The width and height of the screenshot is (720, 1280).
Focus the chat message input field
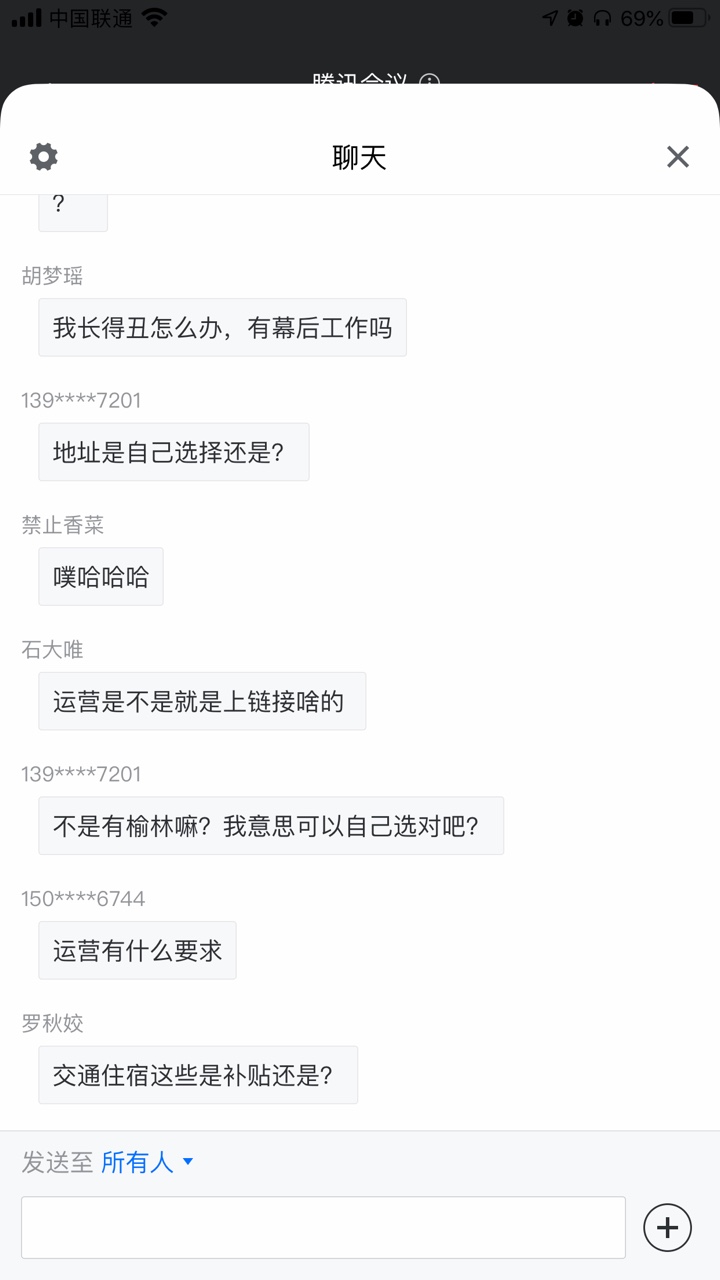point(323,1227)
